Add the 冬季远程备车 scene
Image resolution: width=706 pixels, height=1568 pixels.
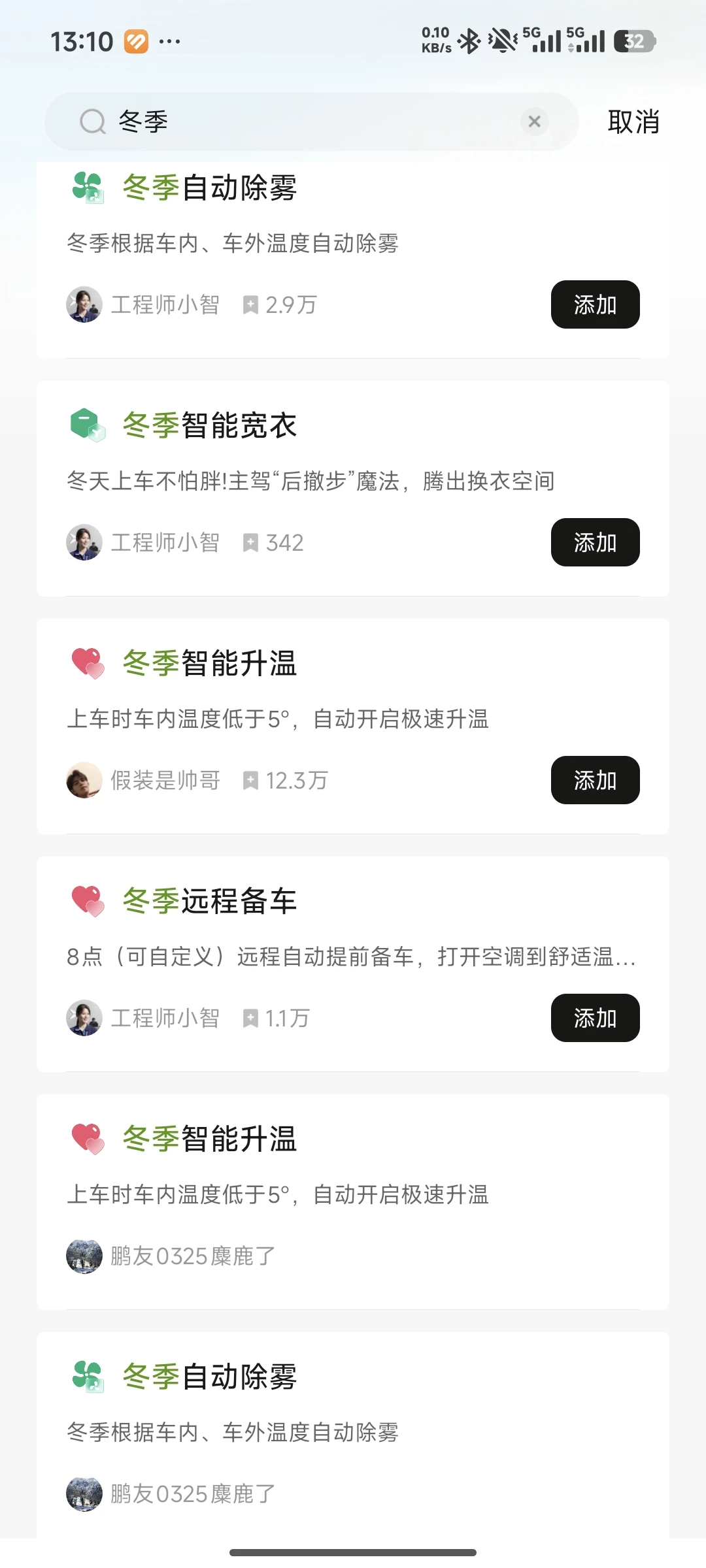[595, 1018]
